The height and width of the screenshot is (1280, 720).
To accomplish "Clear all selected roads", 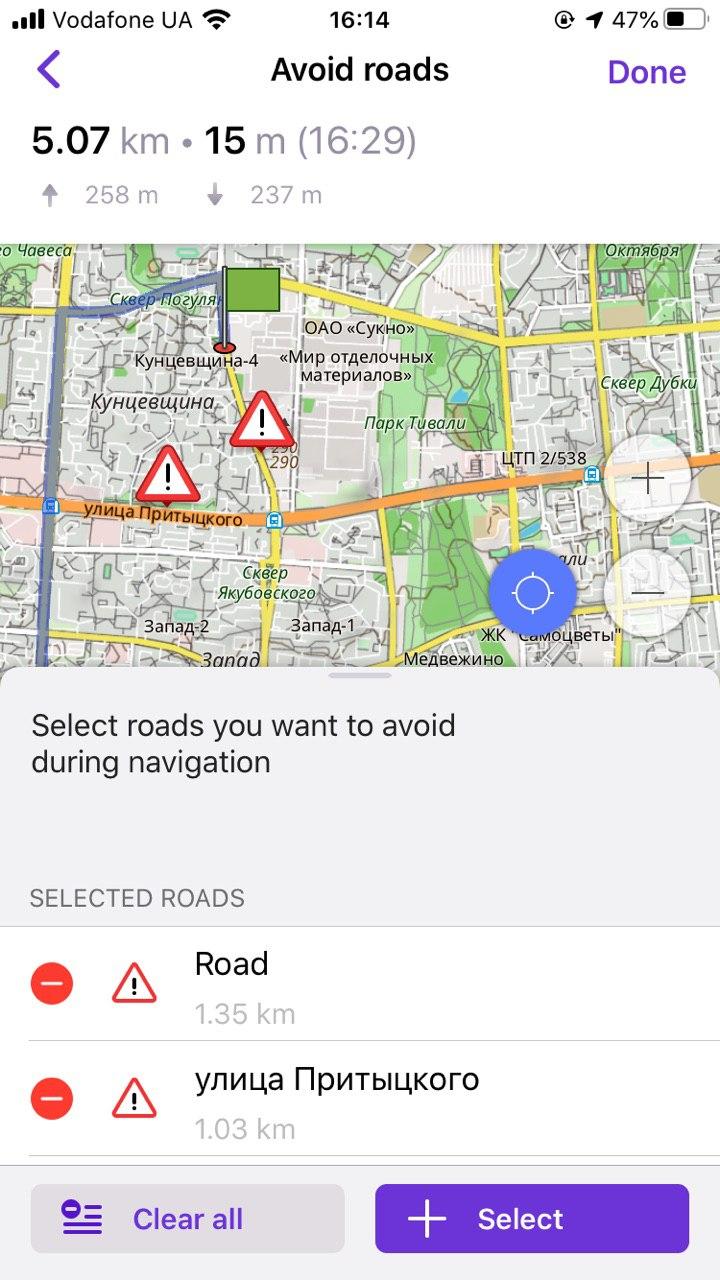I will point(187,1219).
